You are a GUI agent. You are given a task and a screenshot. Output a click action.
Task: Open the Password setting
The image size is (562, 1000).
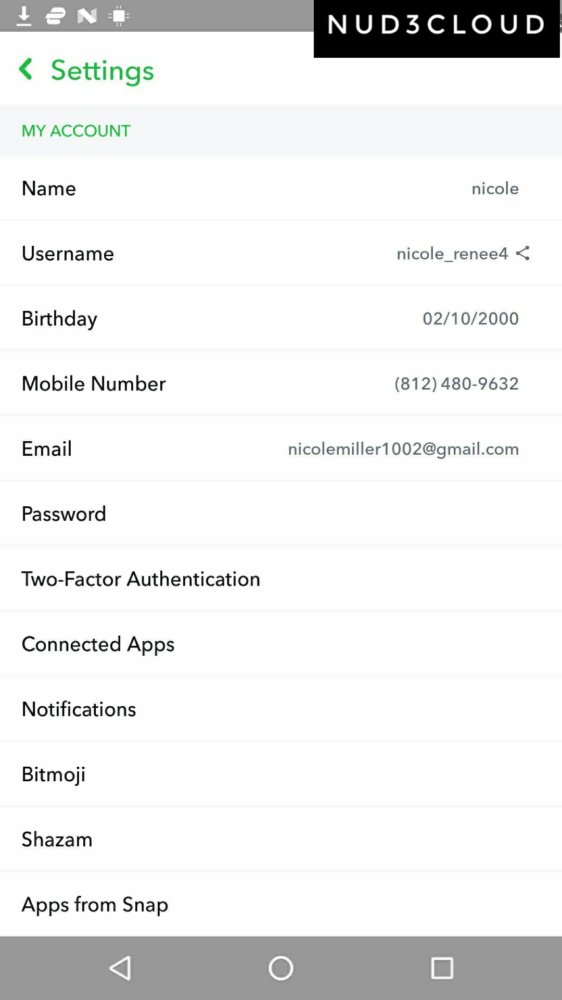(281, 513)
